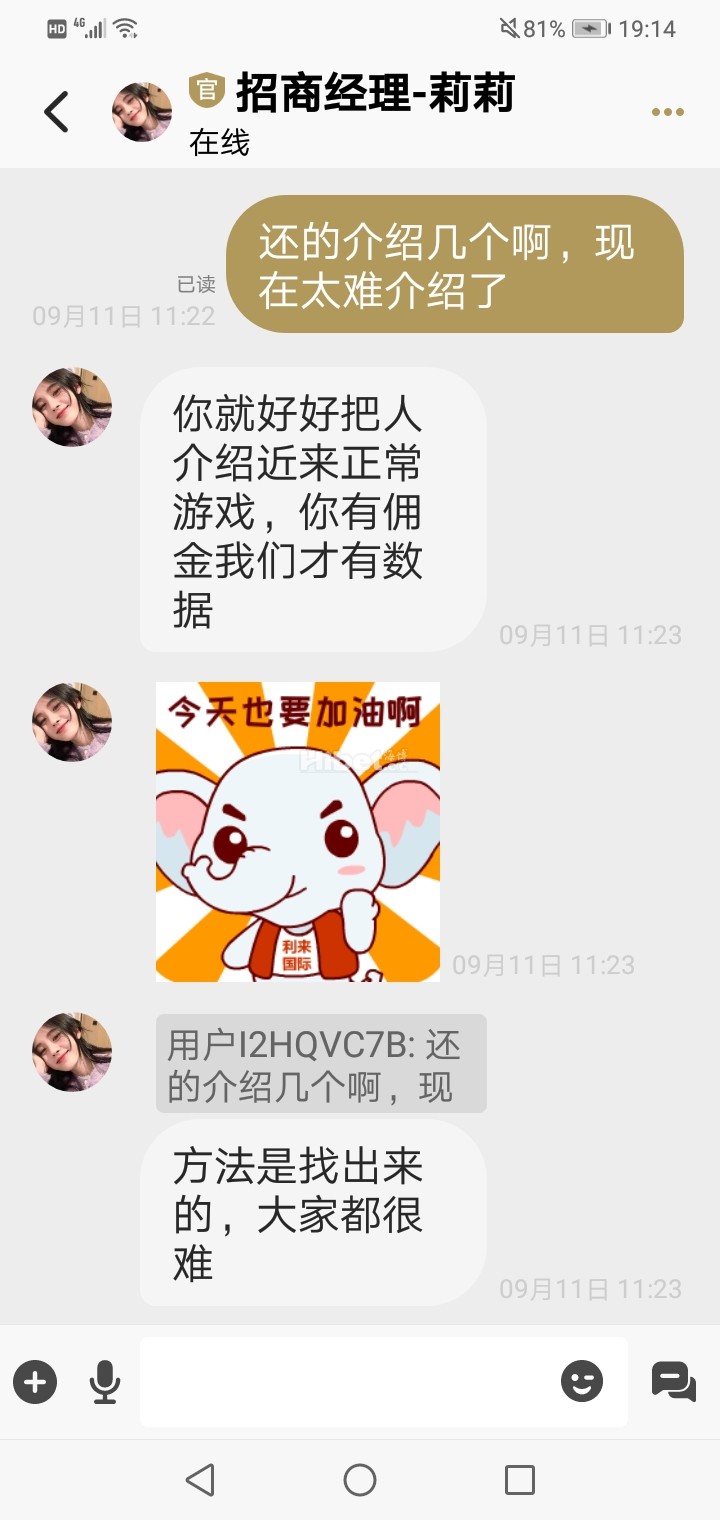720x1520 pixels.
Task: Open the emoji picker
Action: pyautogui.click(x=582, y=1383)
